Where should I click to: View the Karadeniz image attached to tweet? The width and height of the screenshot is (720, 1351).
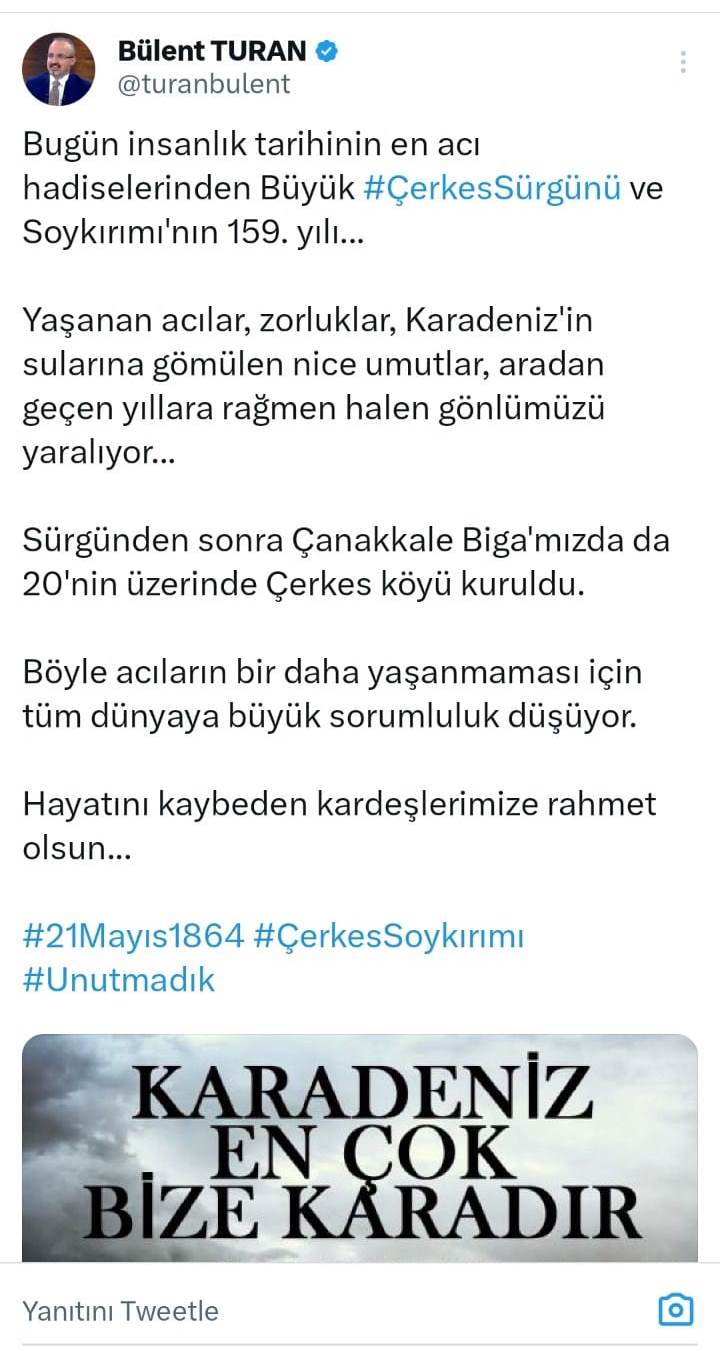[x=360, y=1147]
